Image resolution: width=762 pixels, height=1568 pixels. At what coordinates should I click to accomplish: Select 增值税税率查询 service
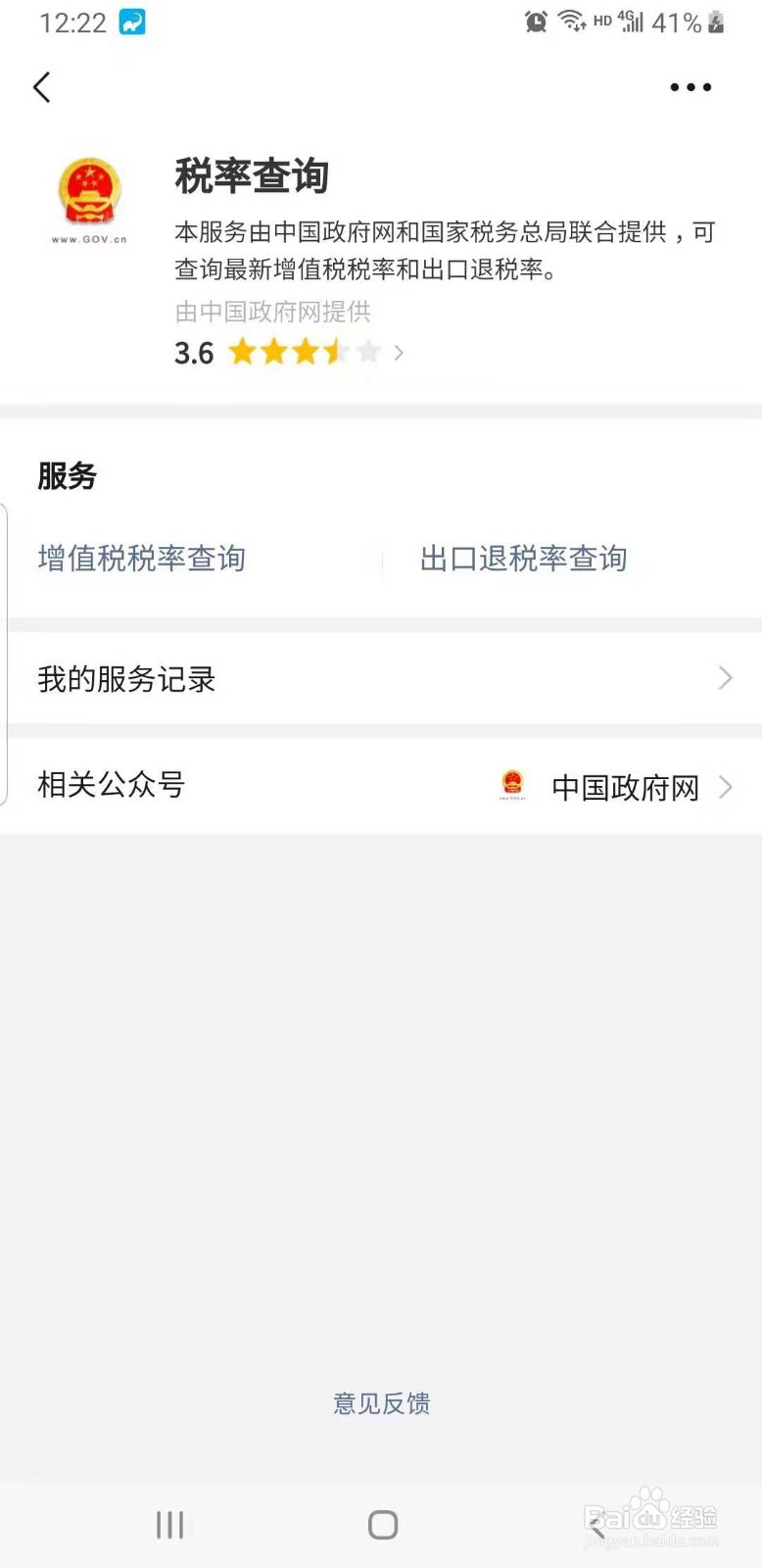pos(141,558)
